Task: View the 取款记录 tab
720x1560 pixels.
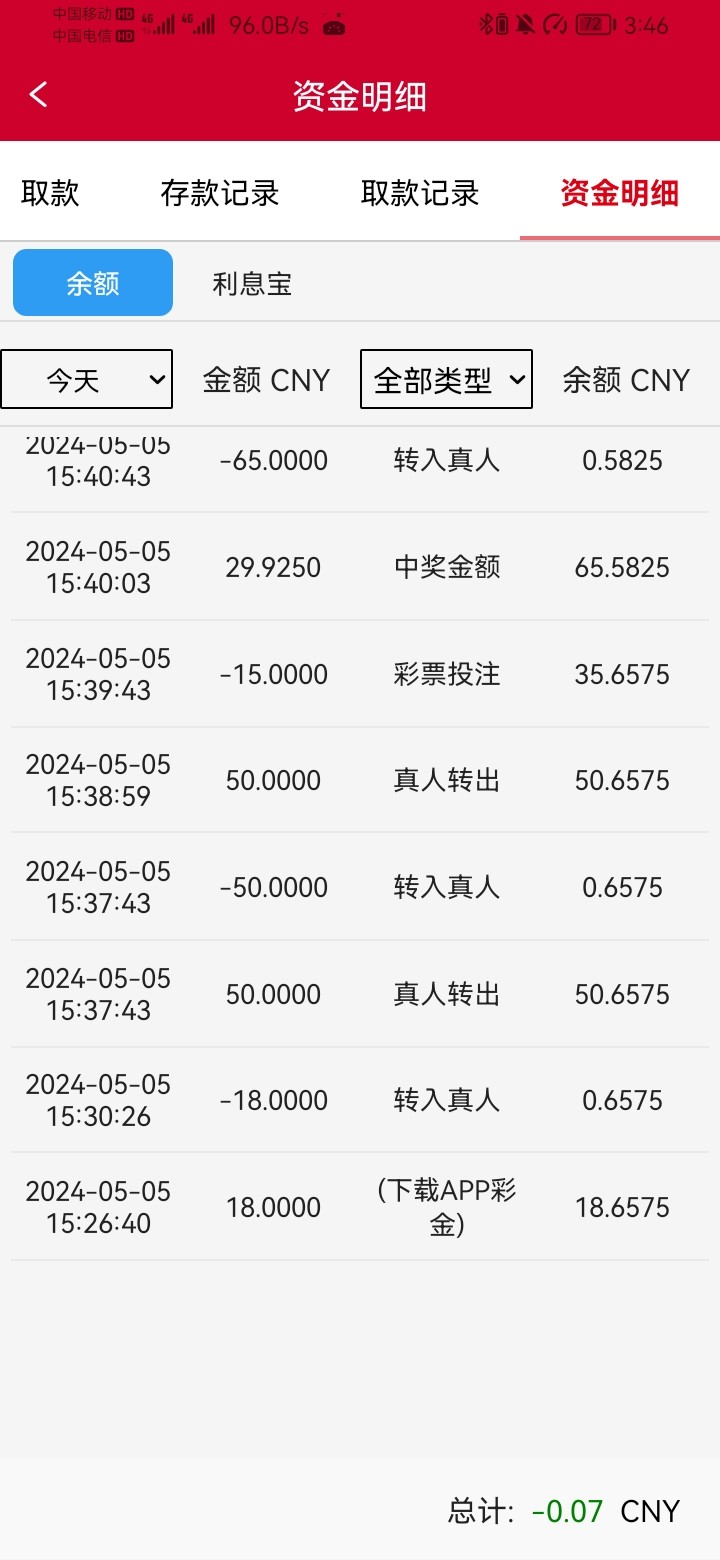Action: pos(420,193)
